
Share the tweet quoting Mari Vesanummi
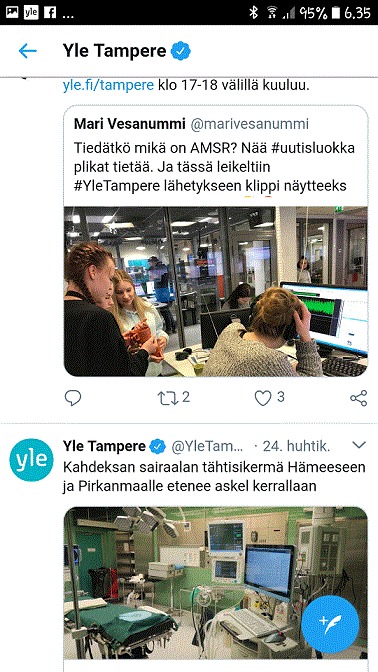(x=358, y=398)
